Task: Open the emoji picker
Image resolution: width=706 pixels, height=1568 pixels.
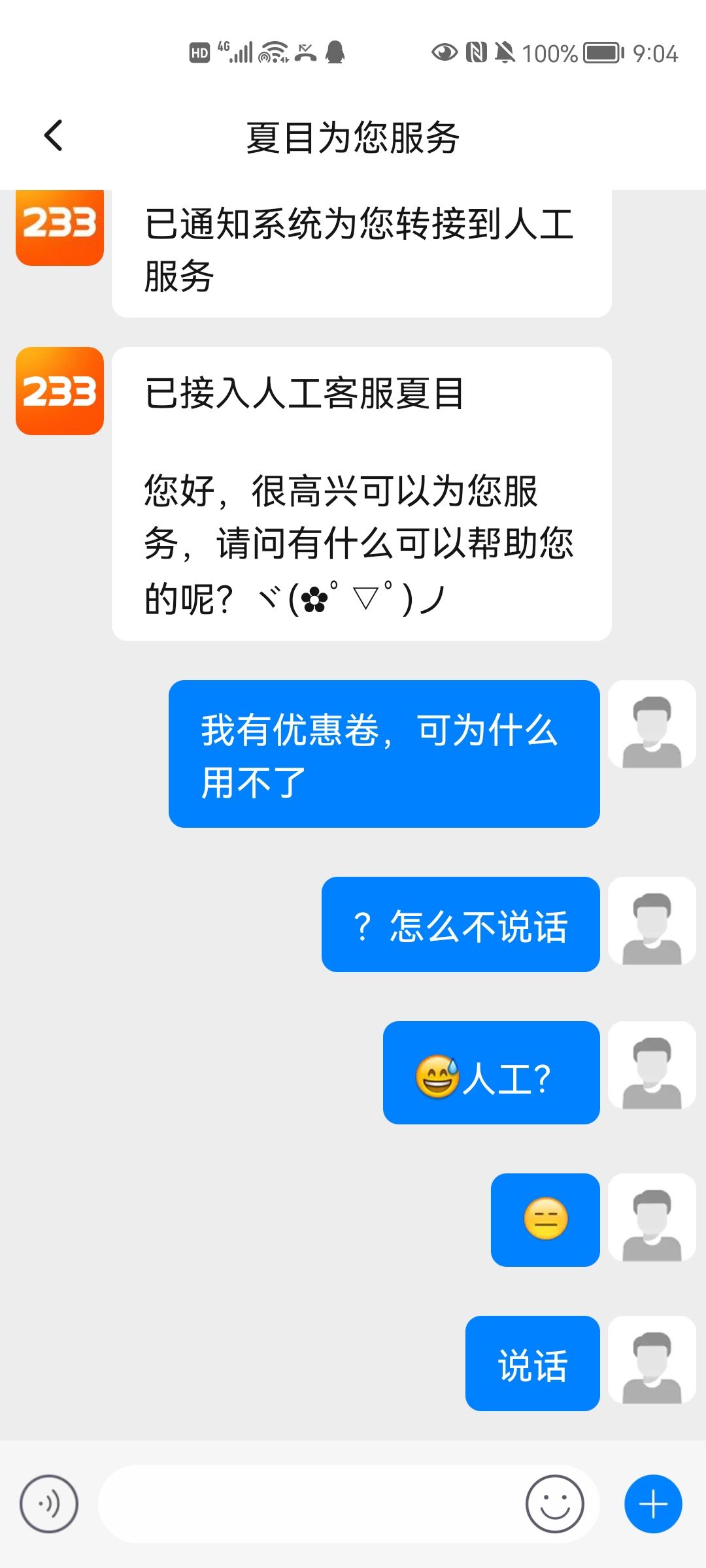Action: (555, 1504)
